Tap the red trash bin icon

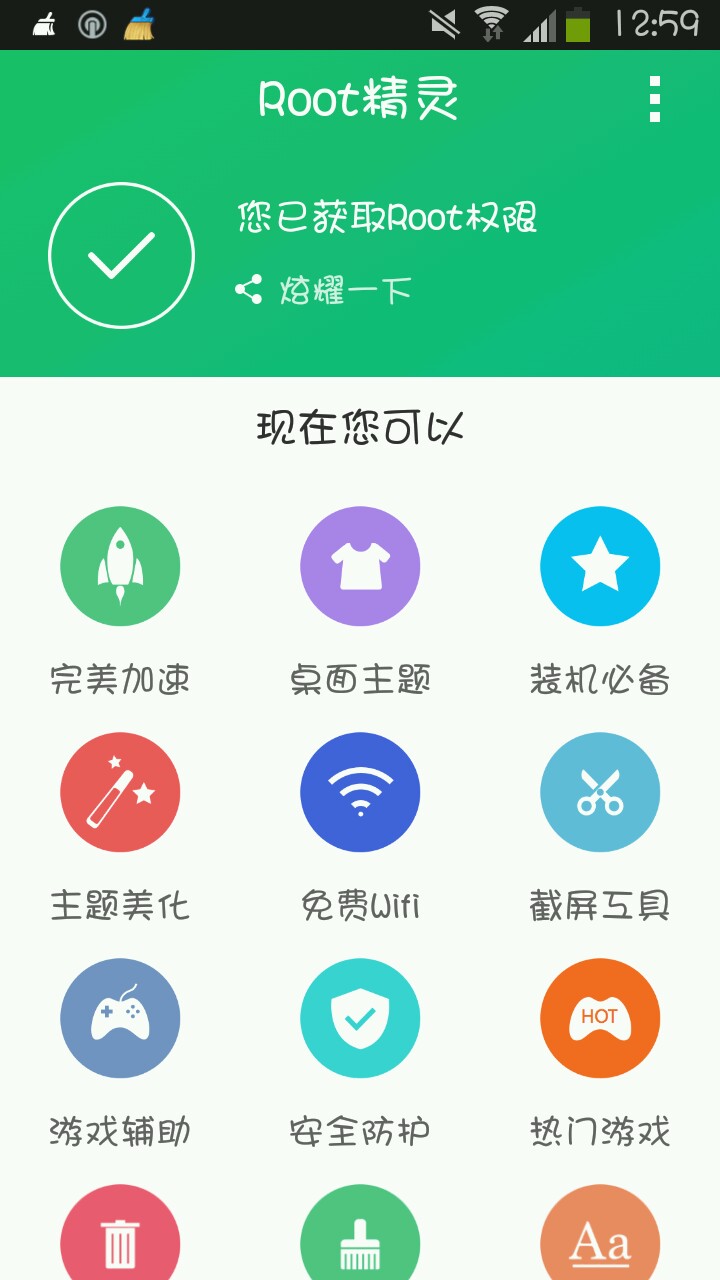coord(120,1238)
